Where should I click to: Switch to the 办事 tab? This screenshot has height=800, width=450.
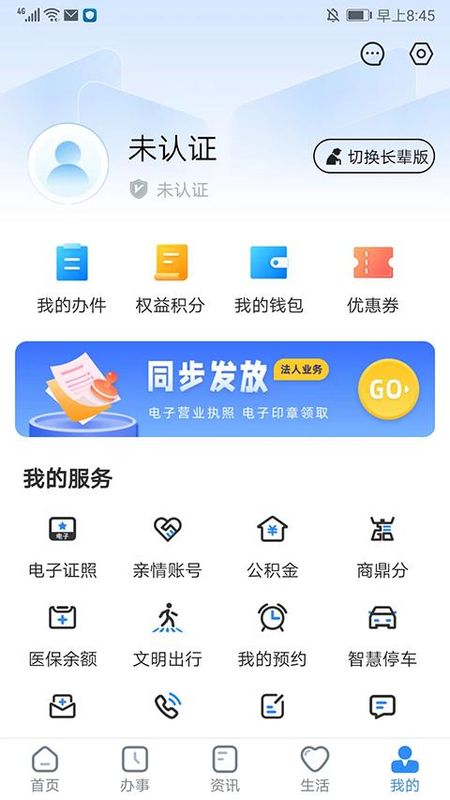tap(135, 769)
